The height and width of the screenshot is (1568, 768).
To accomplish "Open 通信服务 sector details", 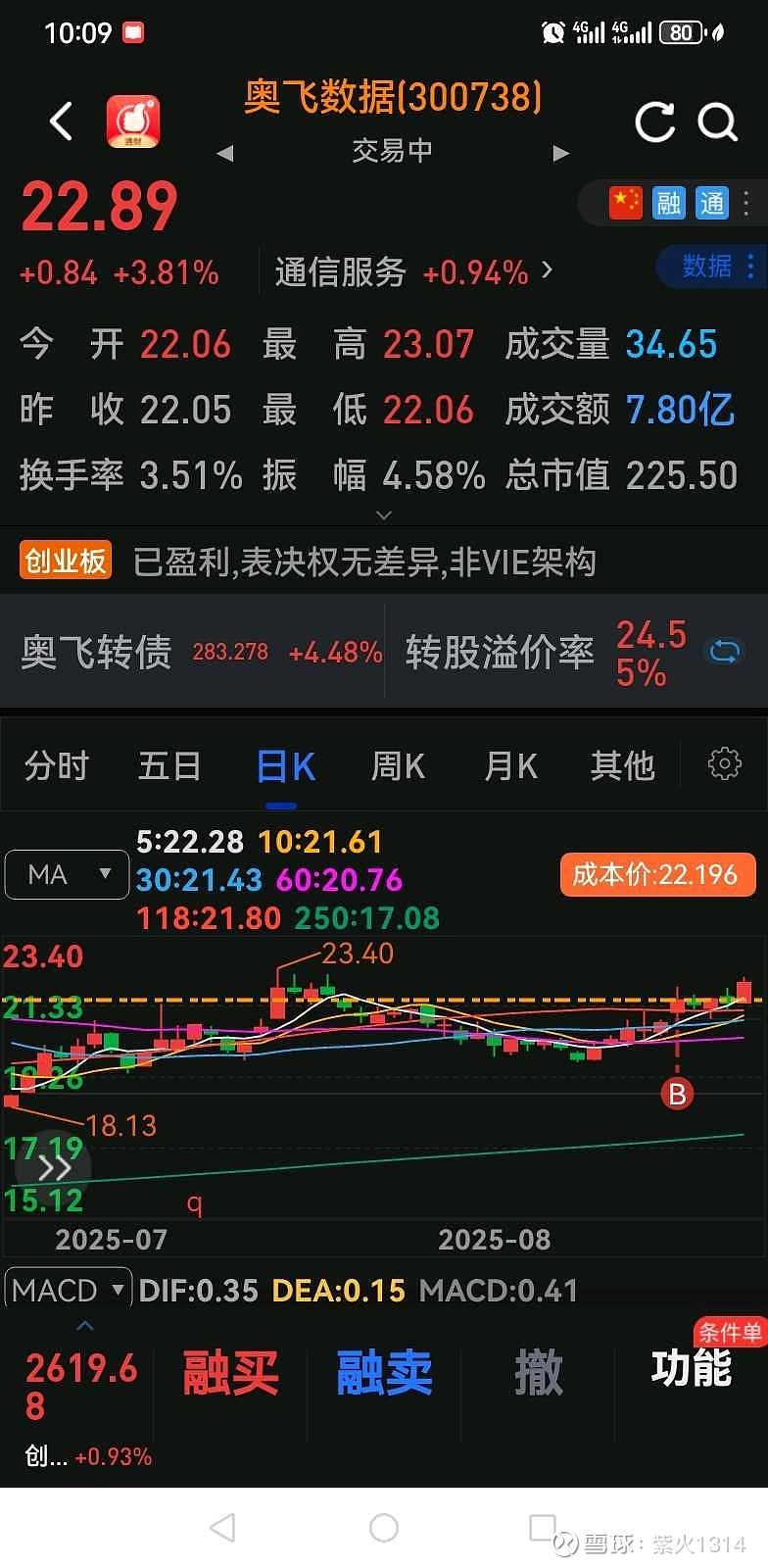I will tap(413, 271).
